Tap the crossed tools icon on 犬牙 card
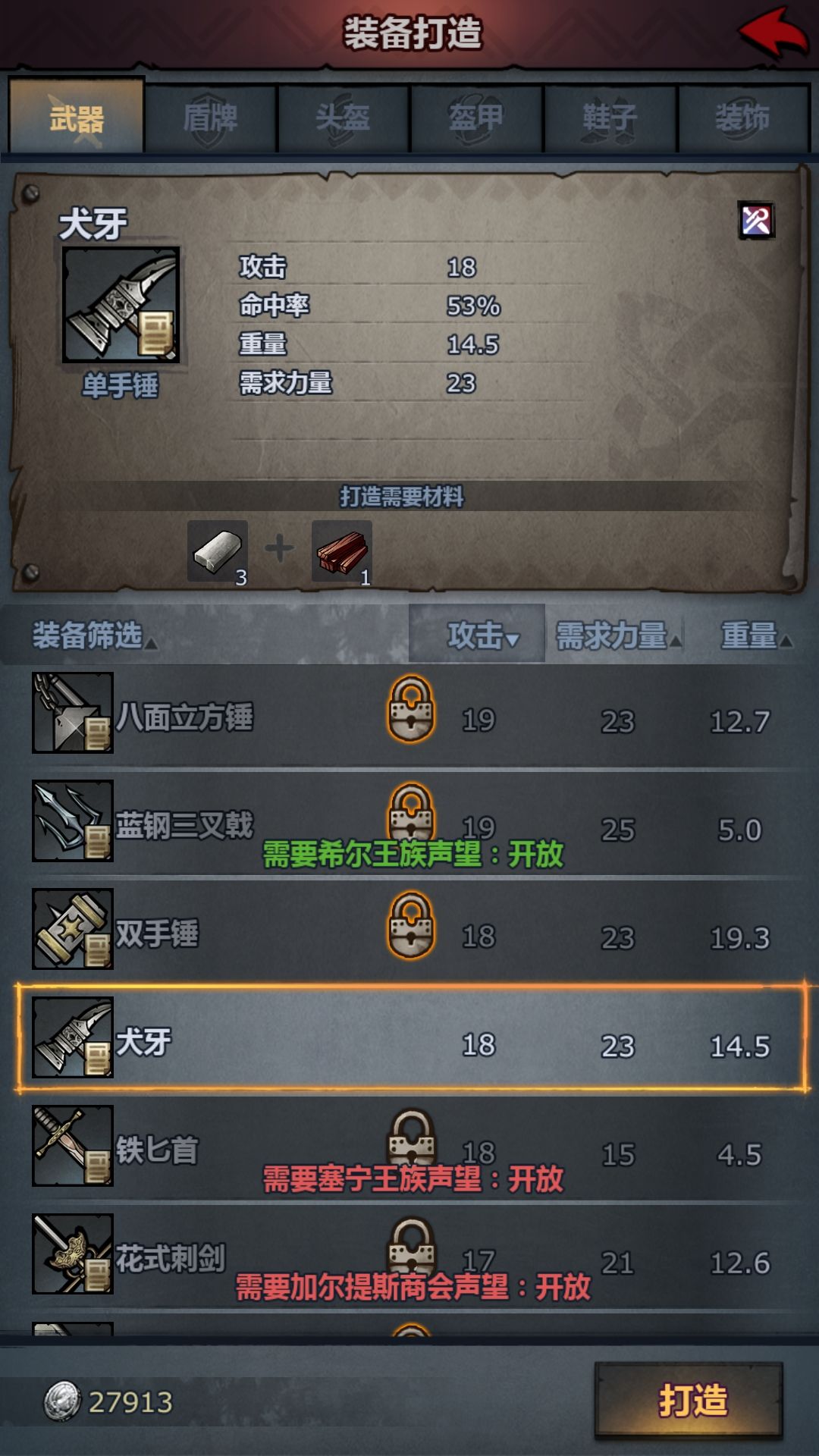The width and height of the screenshot is (819, 1456). tap(756, 221)
